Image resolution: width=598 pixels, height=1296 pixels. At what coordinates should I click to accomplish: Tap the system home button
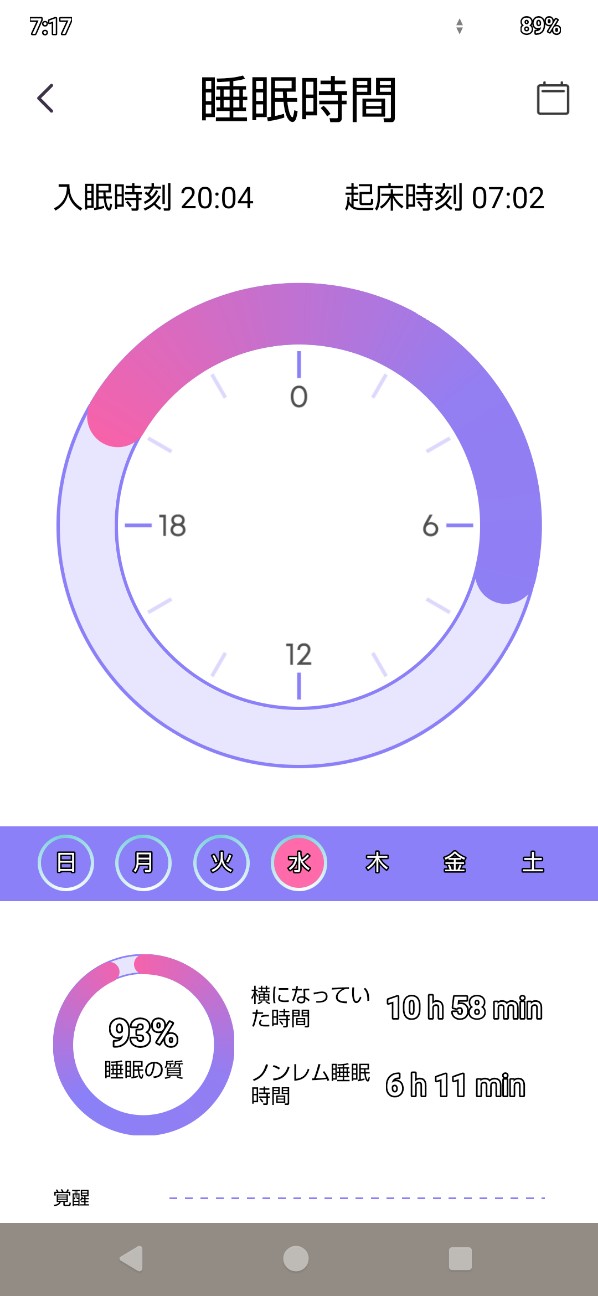point(296,1258)
